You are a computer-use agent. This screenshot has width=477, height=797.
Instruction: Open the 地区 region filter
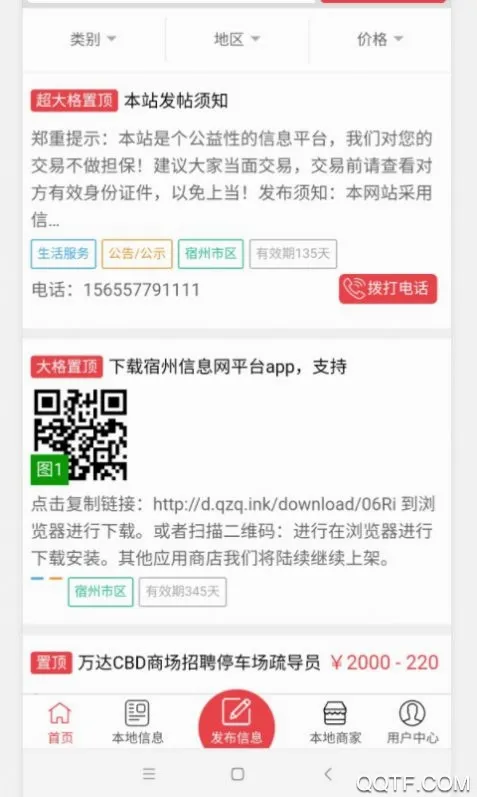click(236, 39)
